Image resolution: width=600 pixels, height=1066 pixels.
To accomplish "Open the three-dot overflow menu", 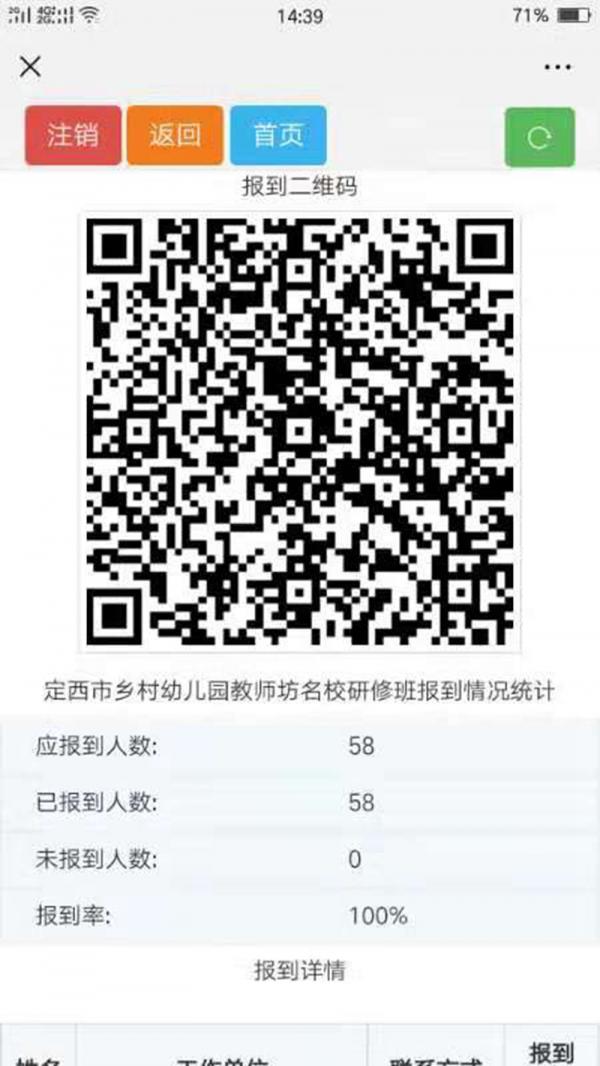I will pos(557,67).
